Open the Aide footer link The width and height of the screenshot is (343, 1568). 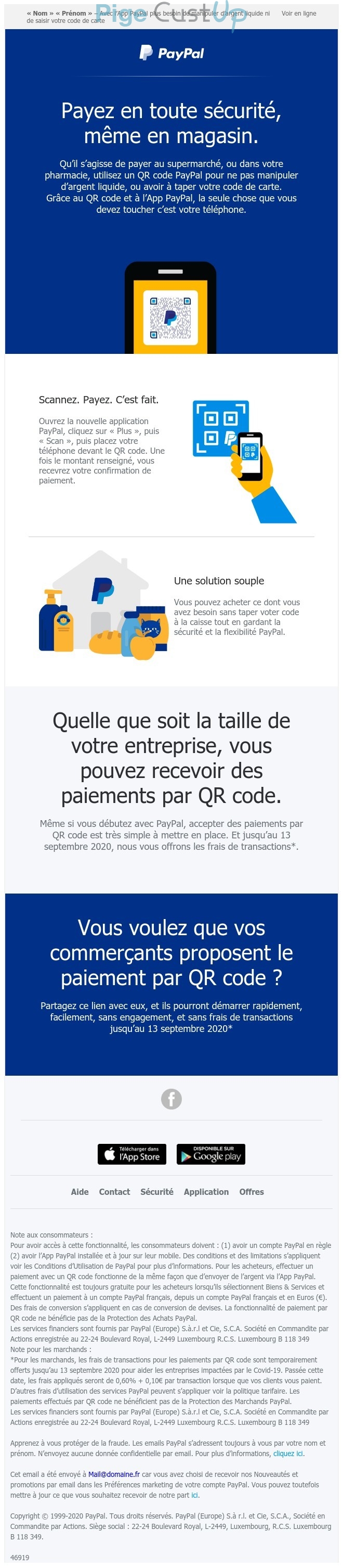pyautogui.click(x=80, y=1192)
